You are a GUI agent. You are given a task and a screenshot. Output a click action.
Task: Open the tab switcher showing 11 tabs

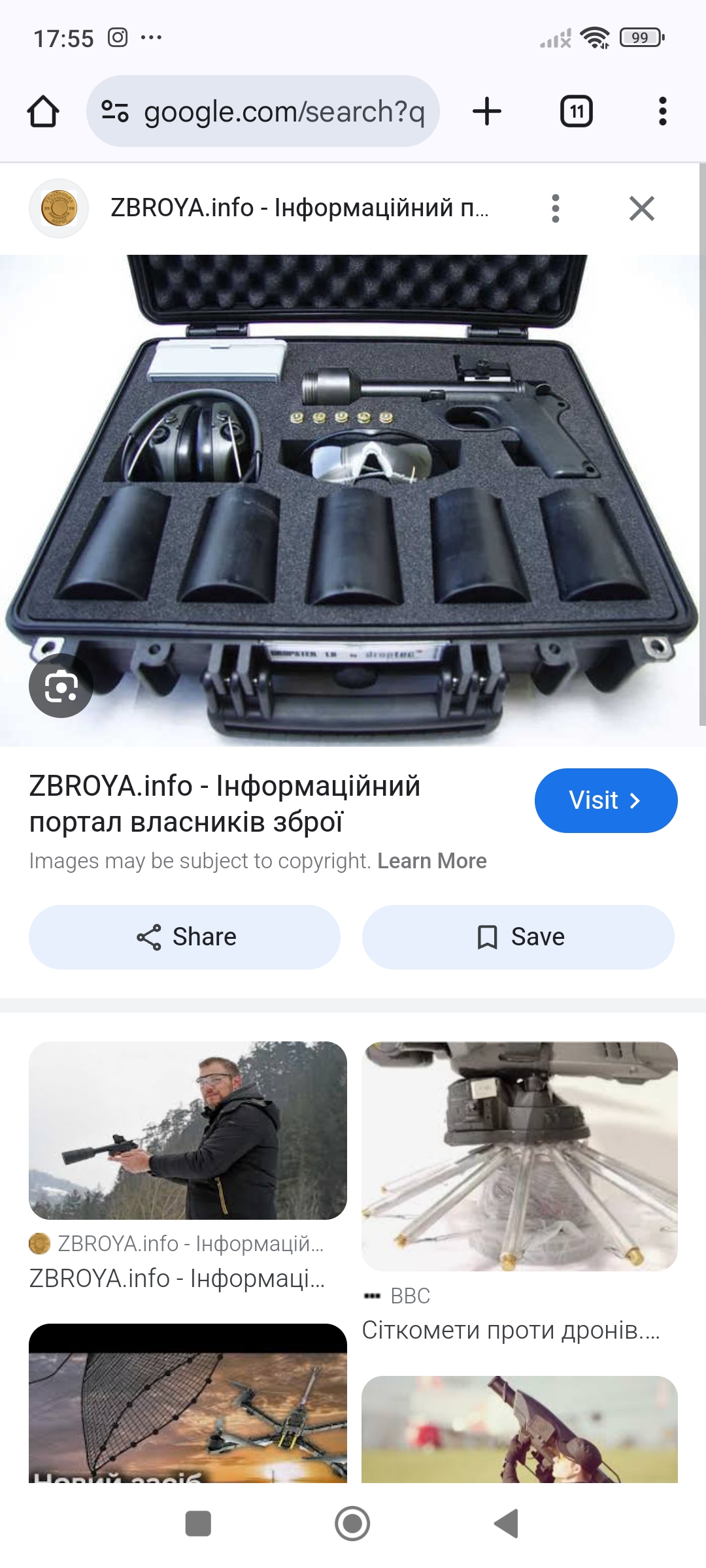(x=576, y=112)
